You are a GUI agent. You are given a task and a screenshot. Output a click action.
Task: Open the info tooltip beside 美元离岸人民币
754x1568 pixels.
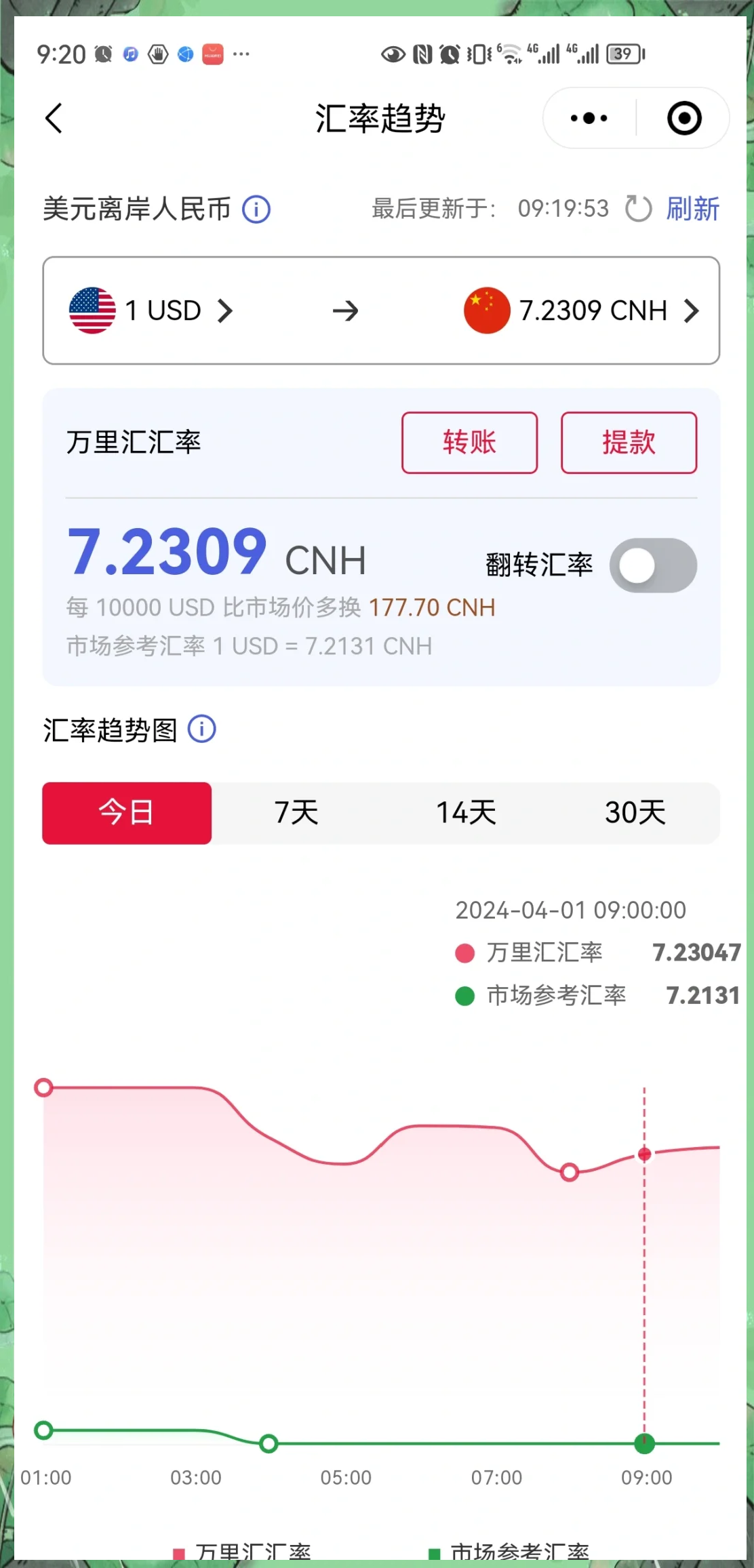click(x=256, y=210)
